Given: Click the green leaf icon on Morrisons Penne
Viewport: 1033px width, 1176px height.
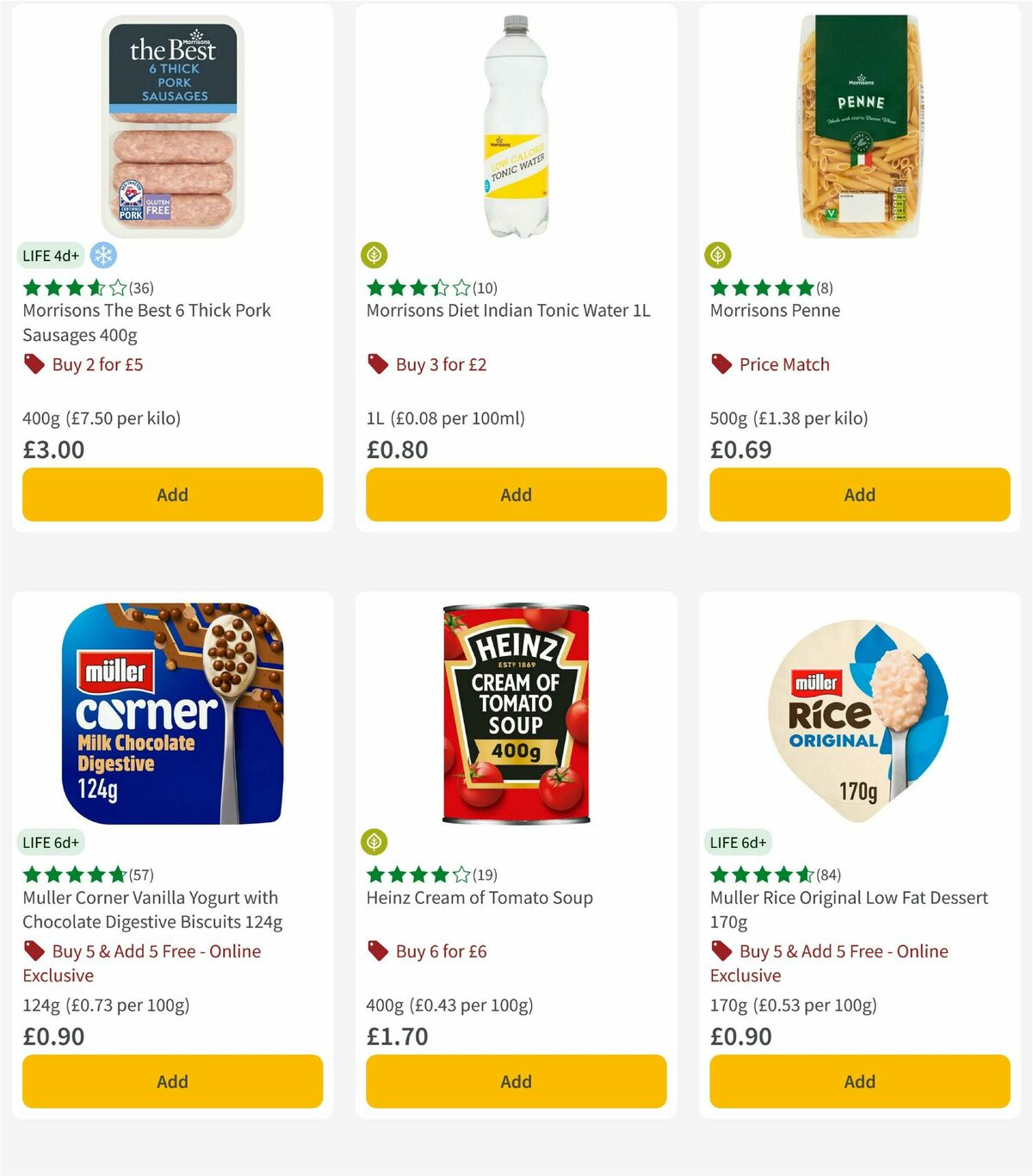Looking at the screenshot, I should pos(718,256).
